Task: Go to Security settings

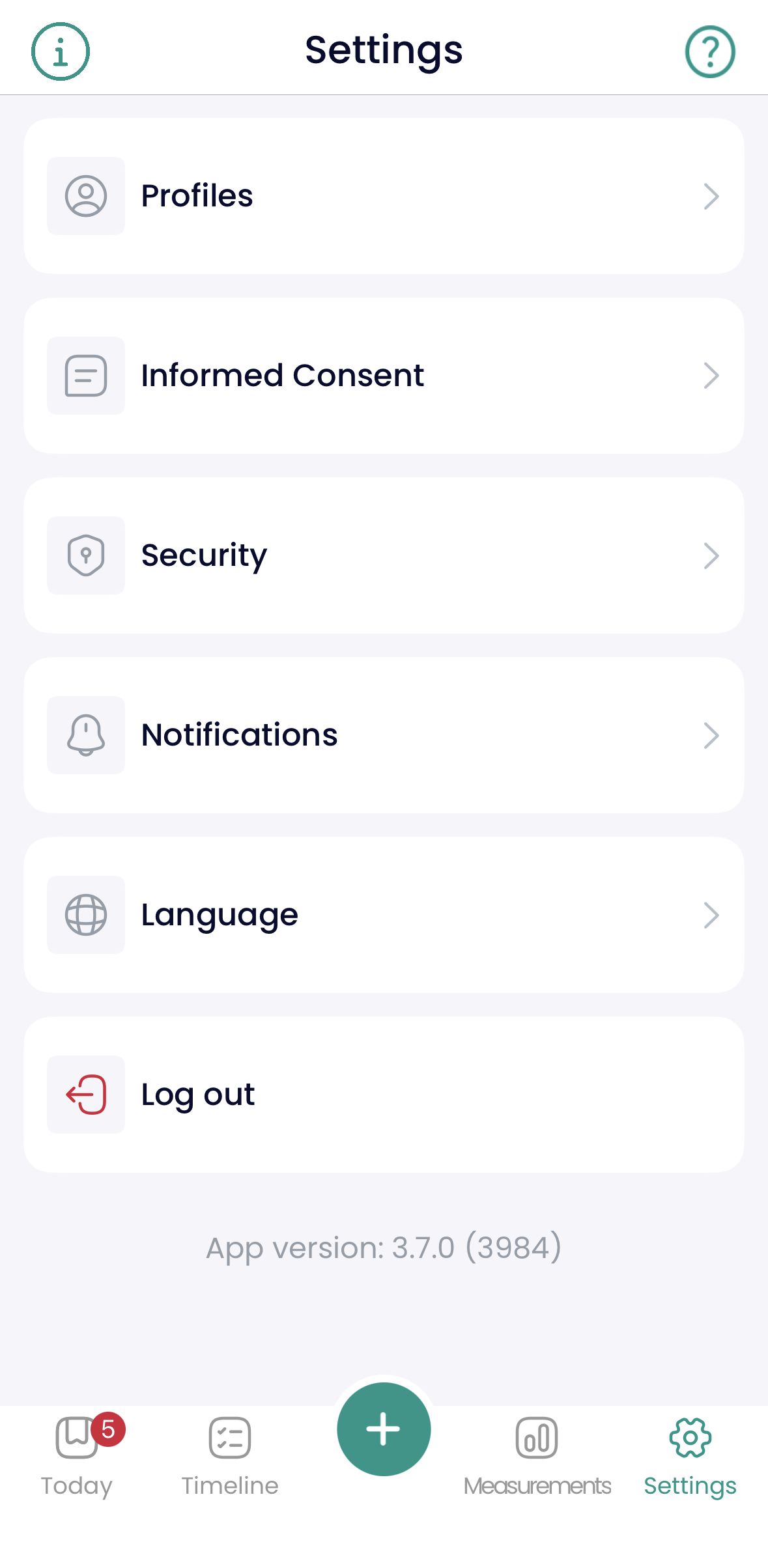Action: pos(384,555)
